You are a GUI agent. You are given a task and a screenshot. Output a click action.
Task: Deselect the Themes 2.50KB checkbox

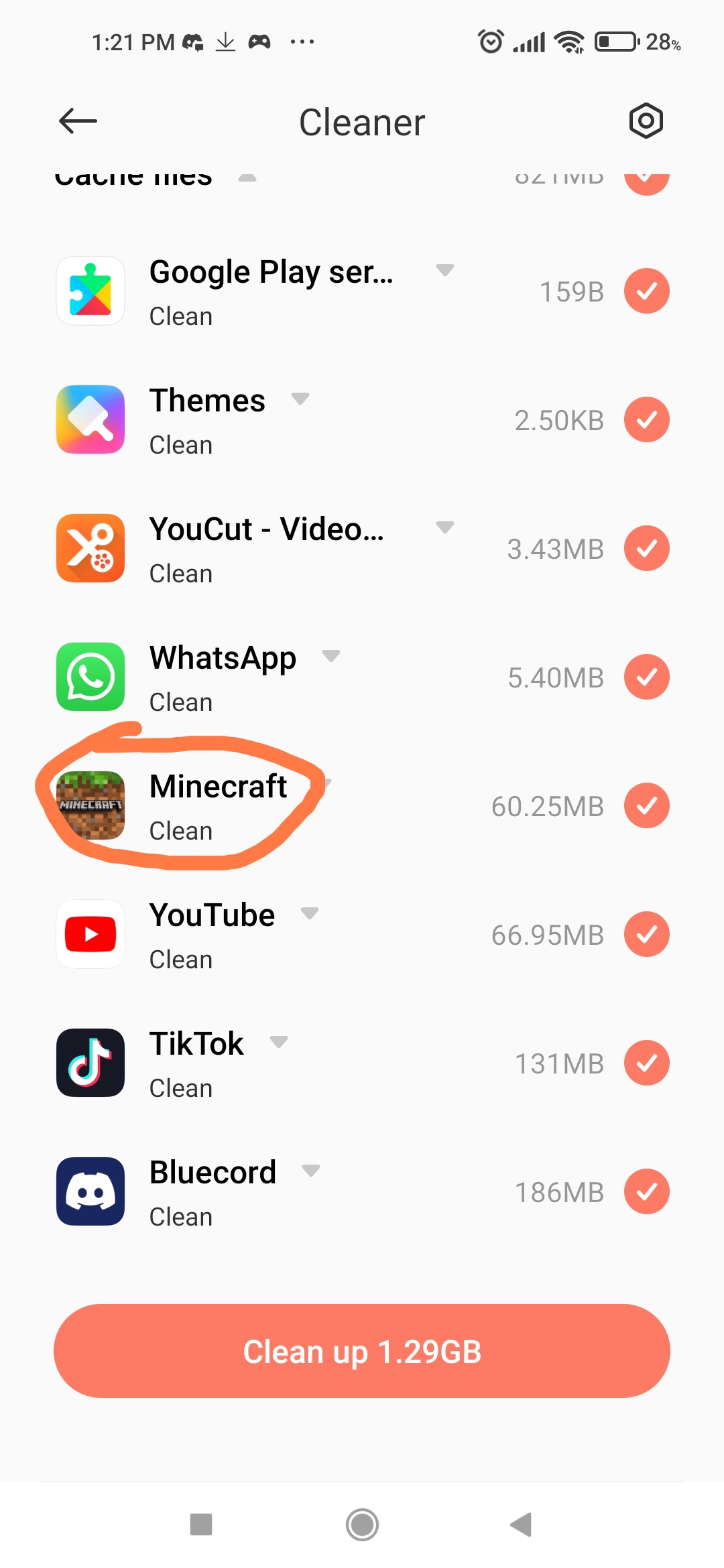tap(646, 419)
